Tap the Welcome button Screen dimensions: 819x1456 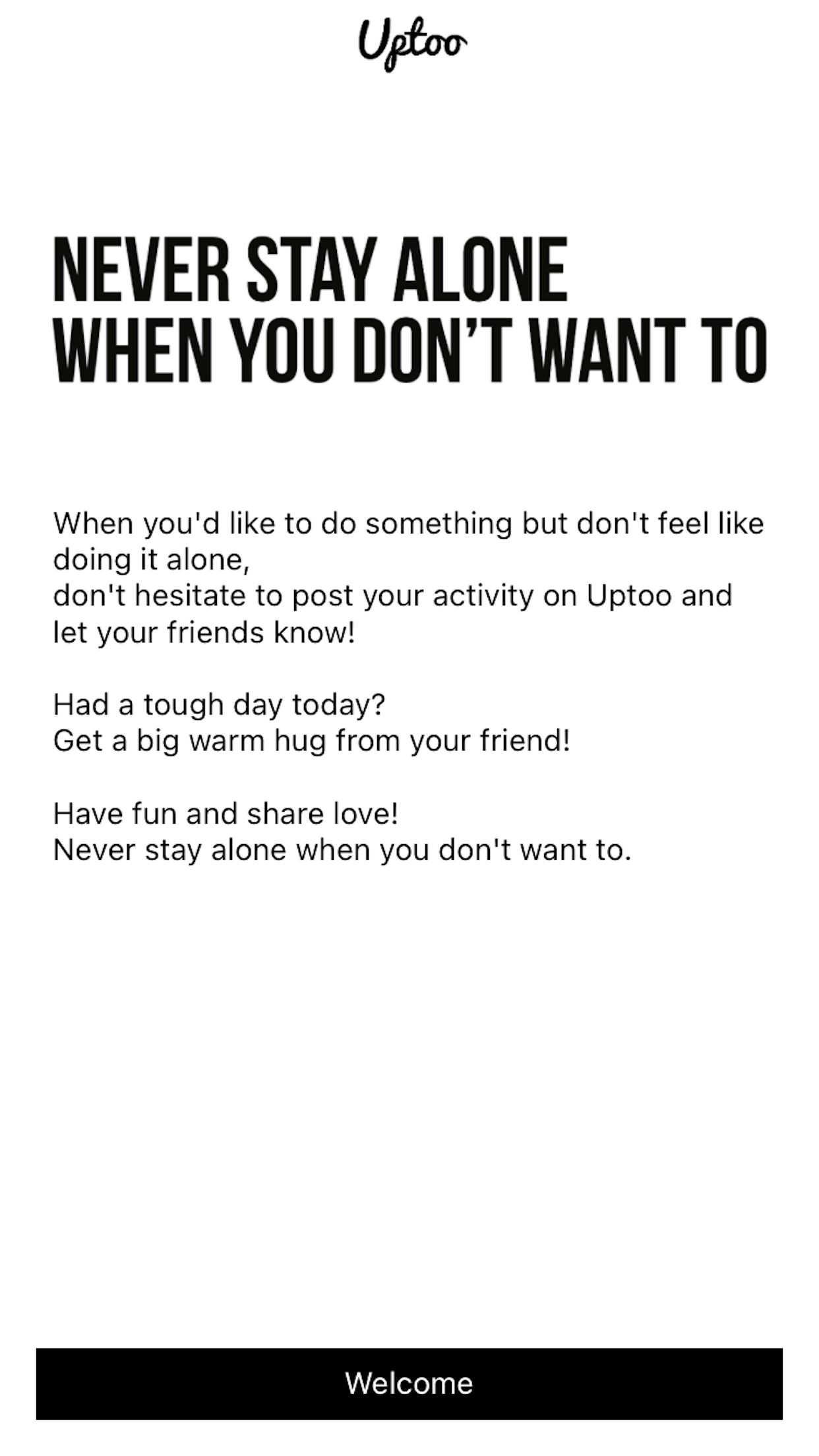point(409,1383)
